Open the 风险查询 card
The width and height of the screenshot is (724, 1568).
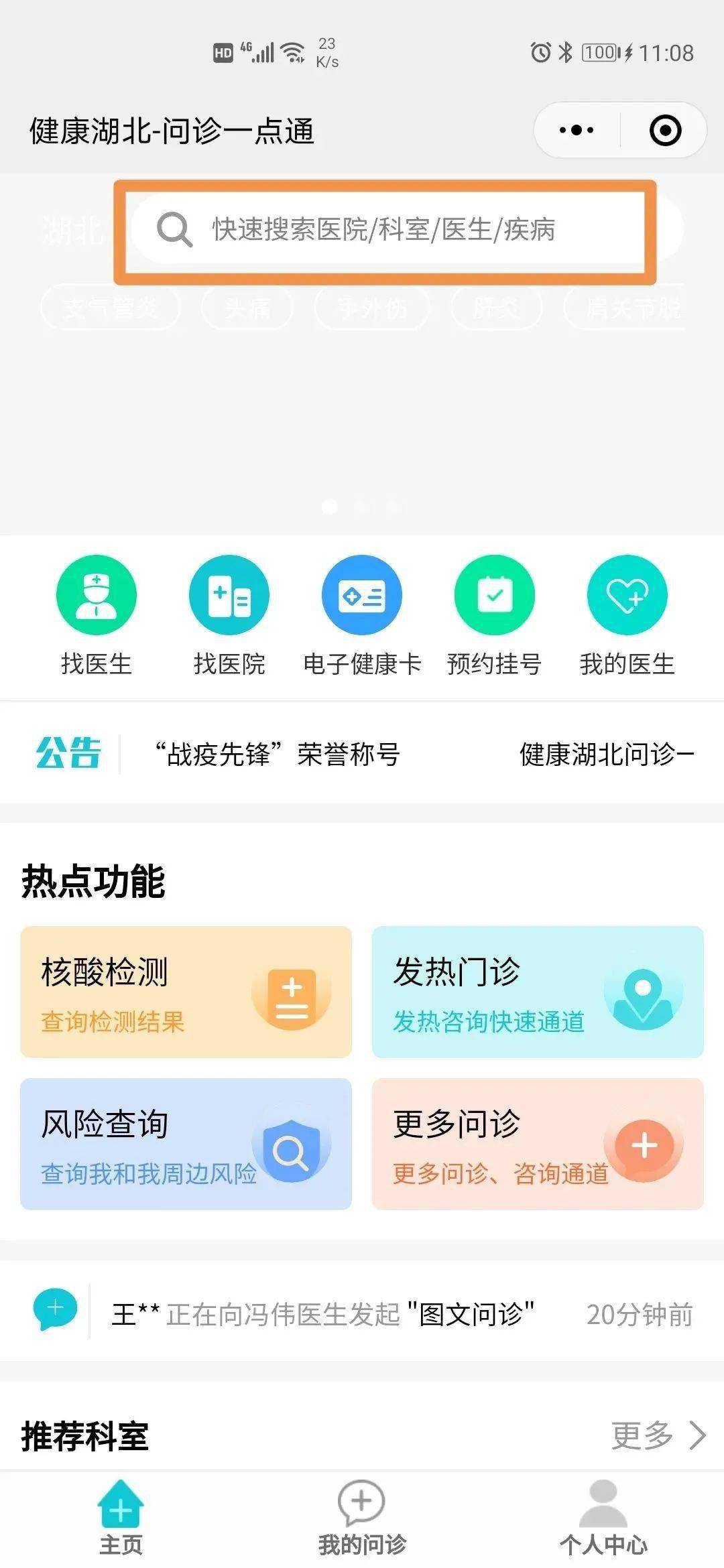(186, 1143)
